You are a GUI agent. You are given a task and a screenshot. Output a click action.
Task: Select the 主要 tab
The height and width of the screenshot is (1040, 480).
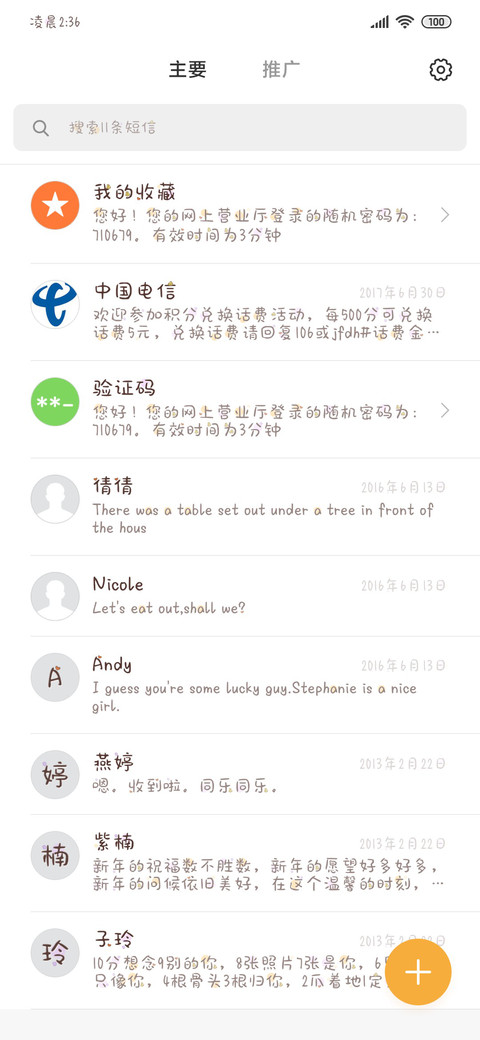[188, 69]
